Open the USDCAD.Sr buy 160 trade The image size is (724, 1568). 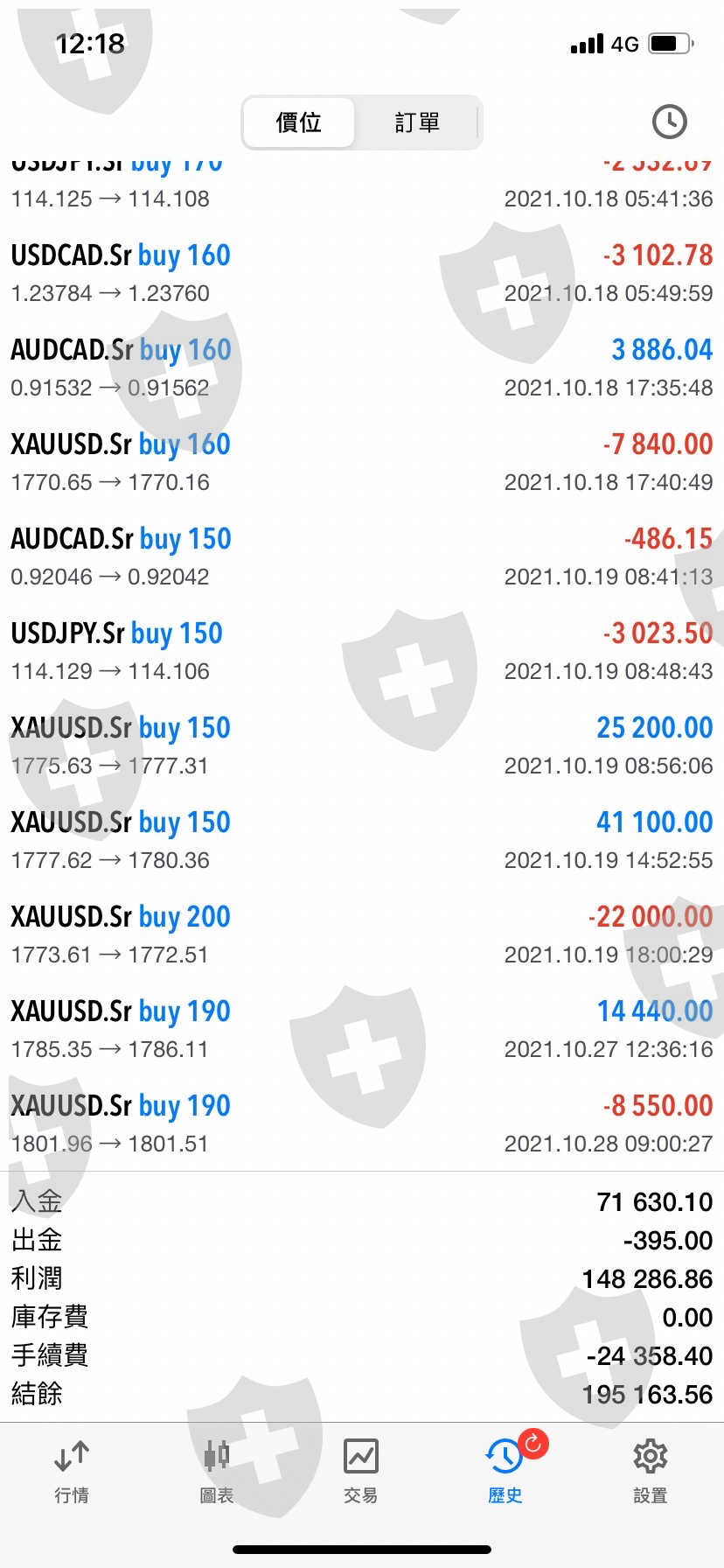[362, 273]
